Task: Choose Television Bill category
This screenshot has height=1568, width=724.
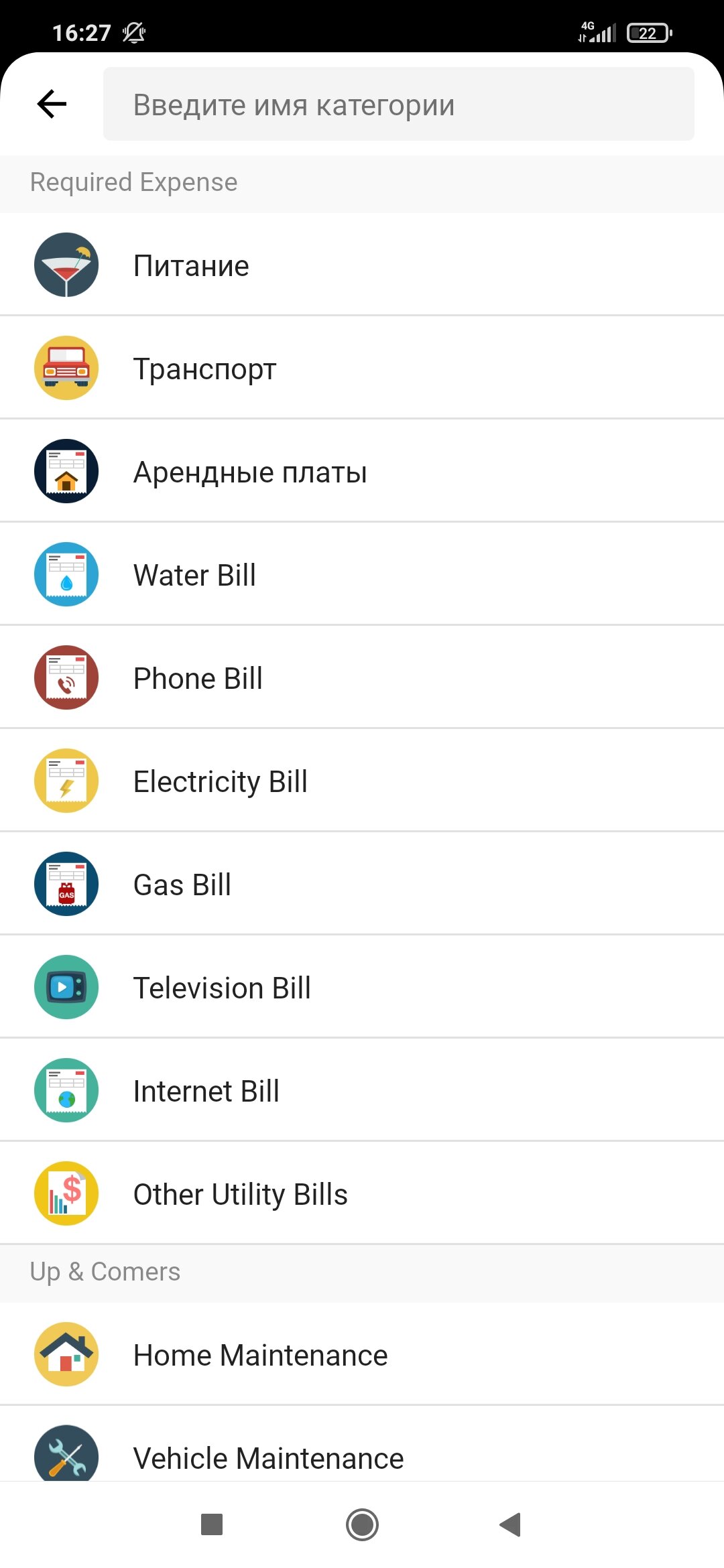Action: tap(362, 987)
